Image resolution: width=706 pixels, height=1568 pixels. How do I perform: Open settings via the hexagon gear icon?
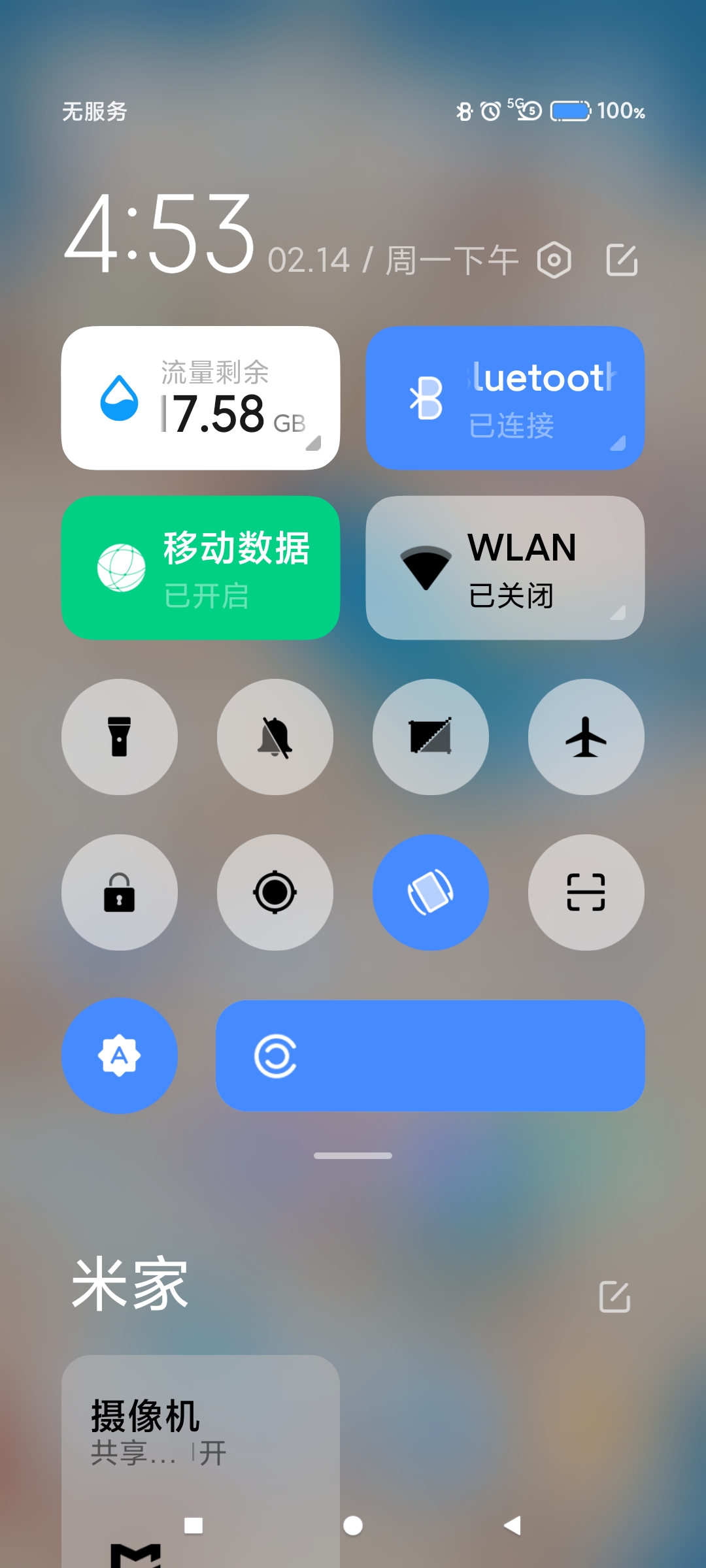[x=554, y=260]
